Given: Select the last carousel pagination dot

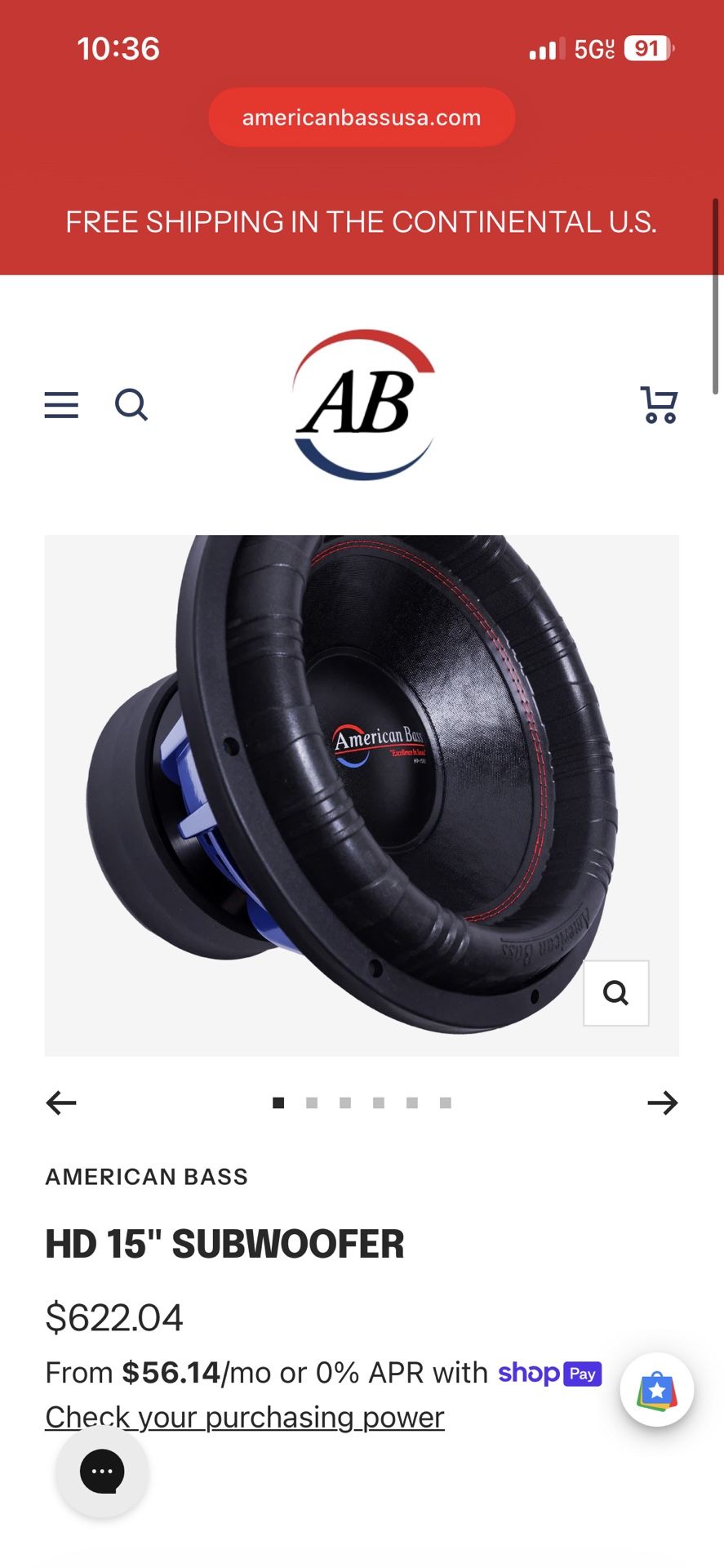Looking at the screenshot, I should coord(446,1102).
